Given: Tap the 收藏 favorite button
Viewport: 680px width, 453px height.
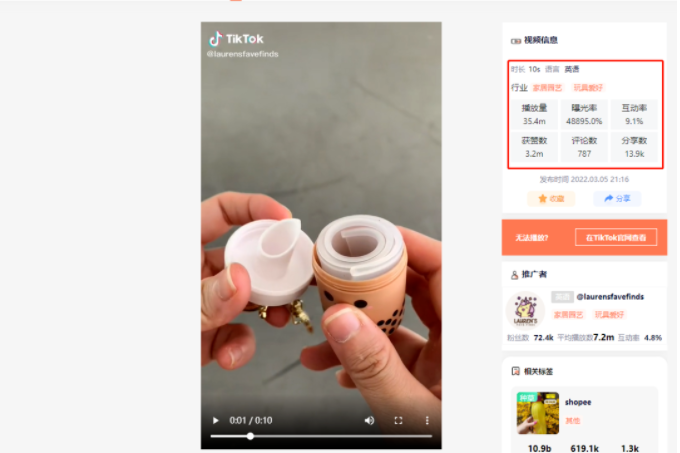Looking at the screenshot, I should [x=551, y=199].
